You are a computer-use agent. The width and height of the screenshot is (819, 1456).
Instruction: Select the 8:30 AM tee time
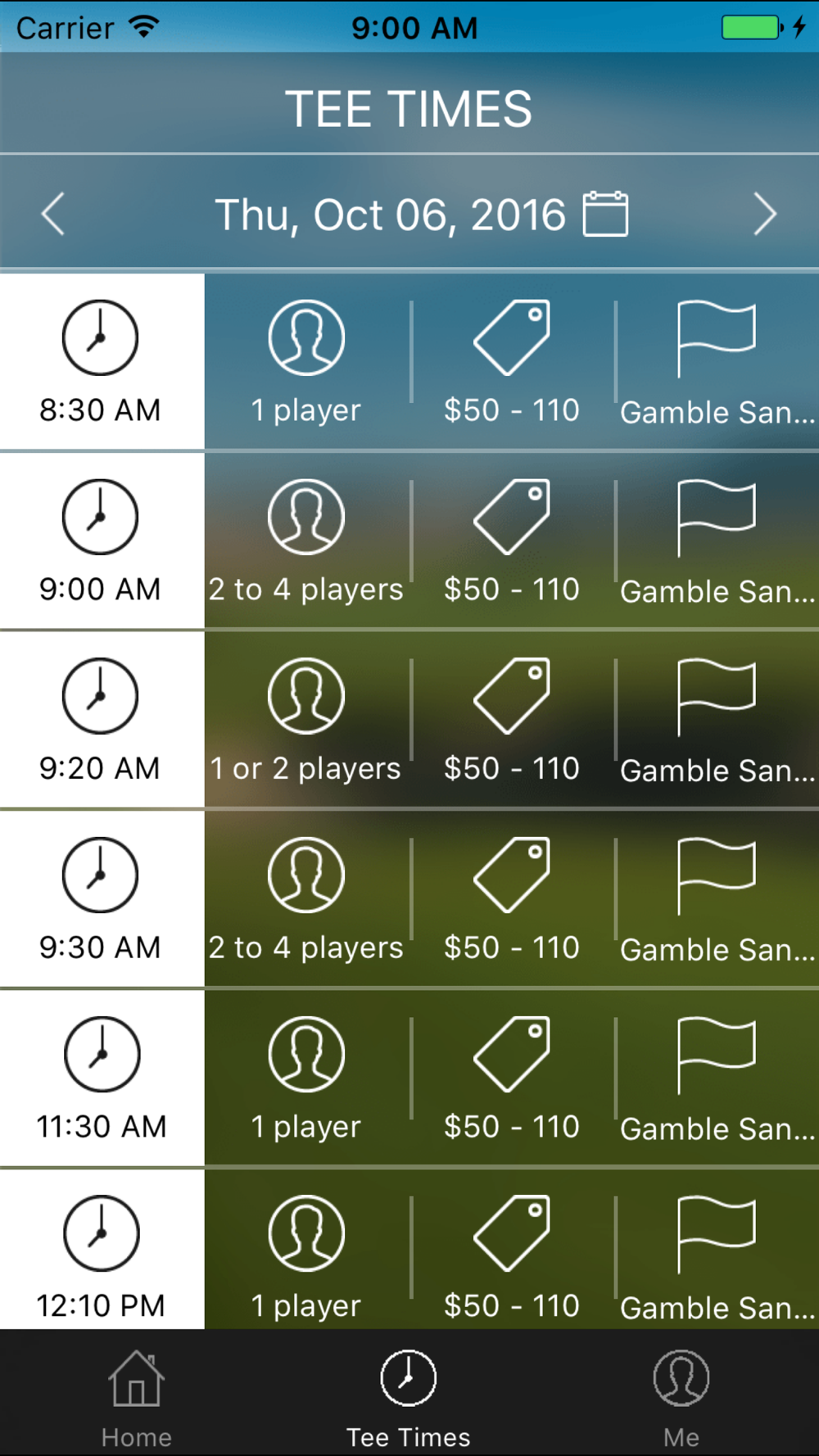tap(102, 362)
